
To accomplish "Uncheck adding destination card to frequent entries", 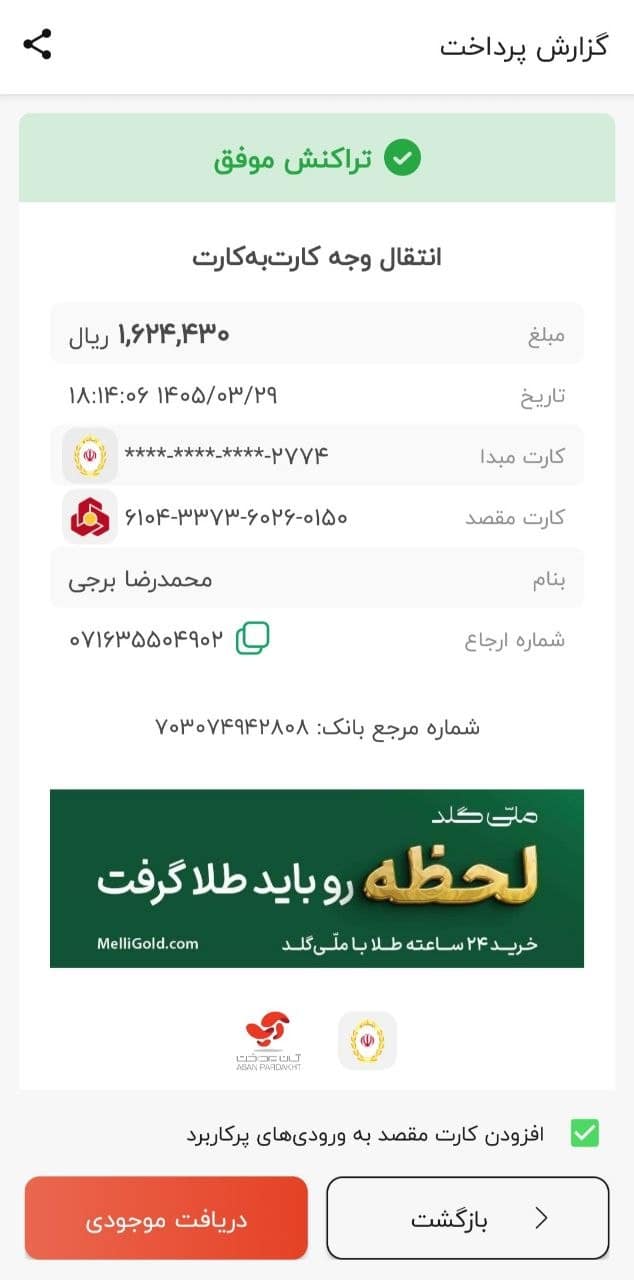I will point(585,1133).
